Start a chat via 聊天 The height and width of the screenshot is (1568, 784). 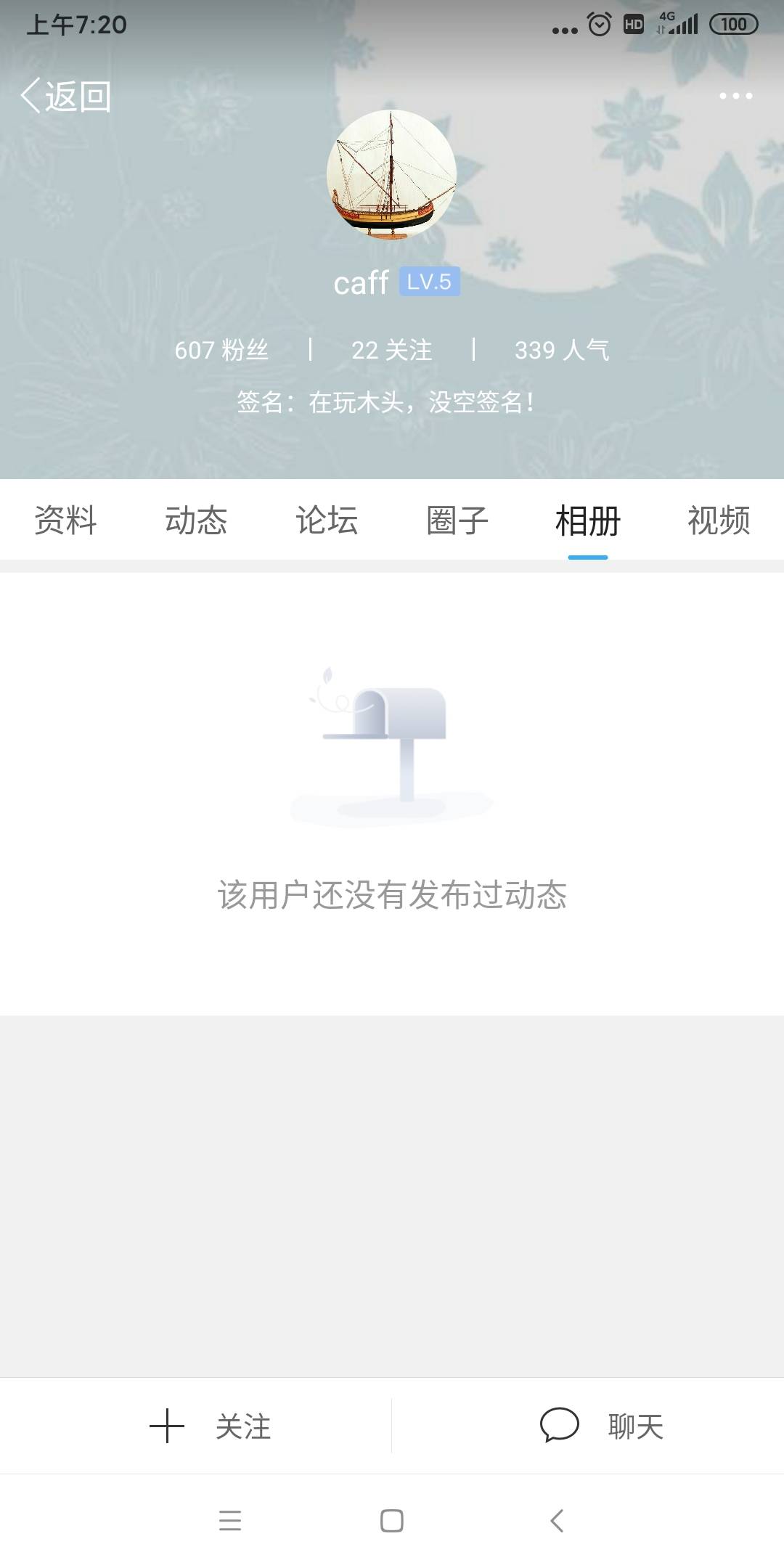coord(603,1426)
